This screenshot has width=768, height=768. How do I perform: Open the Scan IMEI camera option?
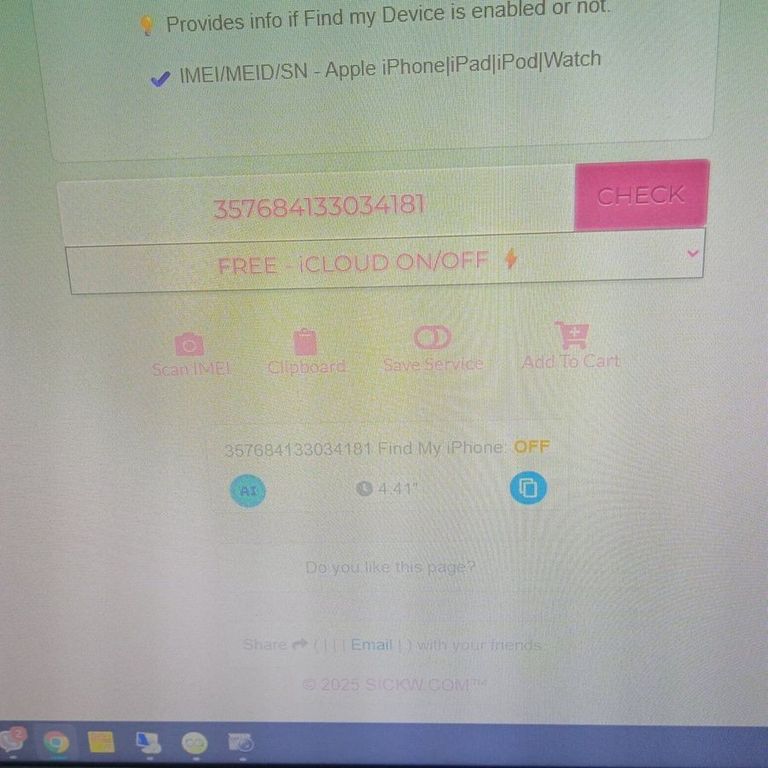tap(190, 354)
